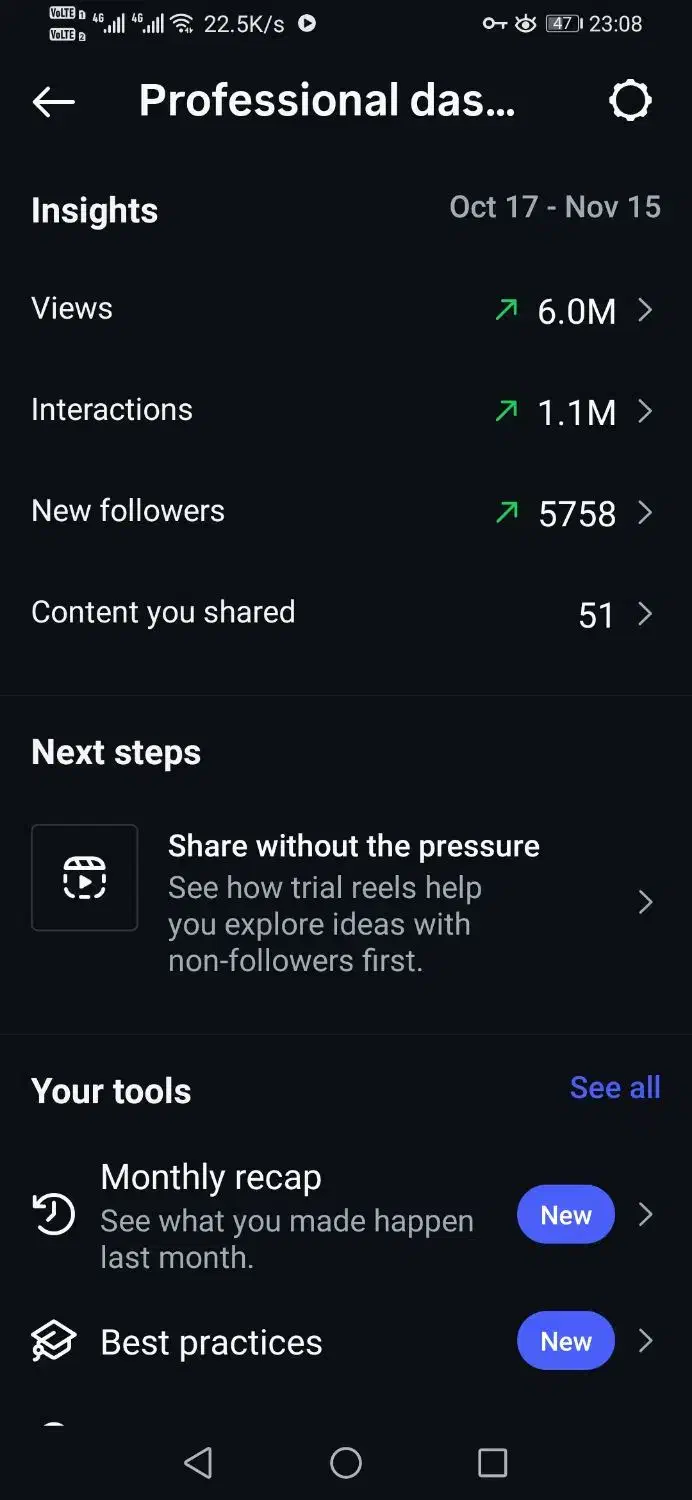The width and height of the screenshot is (692, 1500).
Task: Open Share without the pressure tip
Action: click(x=345, y=902)
